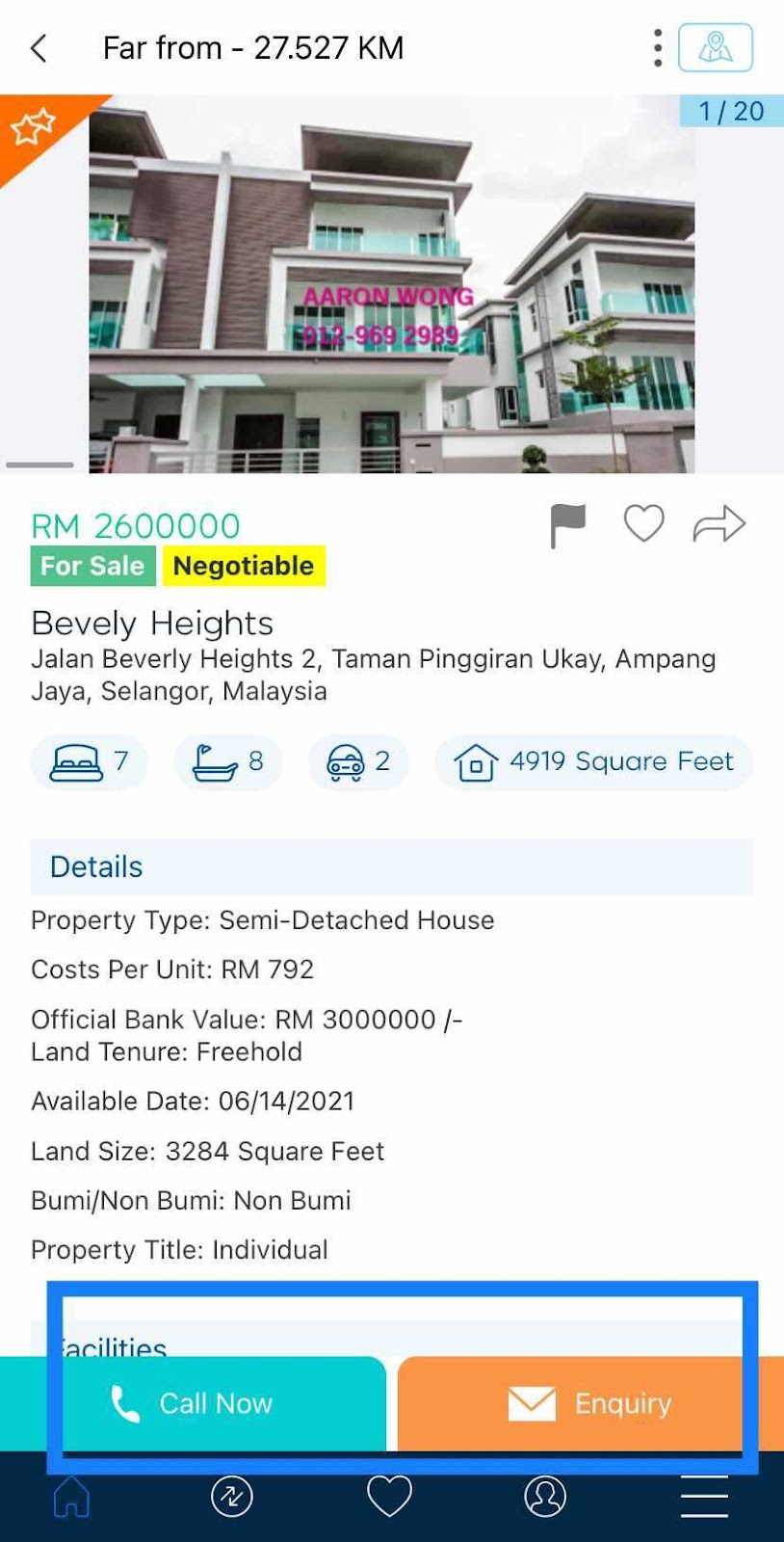Send an Enquiry about this property
This screenshot has width=784, height=1542.
(x=589, y=1403)
